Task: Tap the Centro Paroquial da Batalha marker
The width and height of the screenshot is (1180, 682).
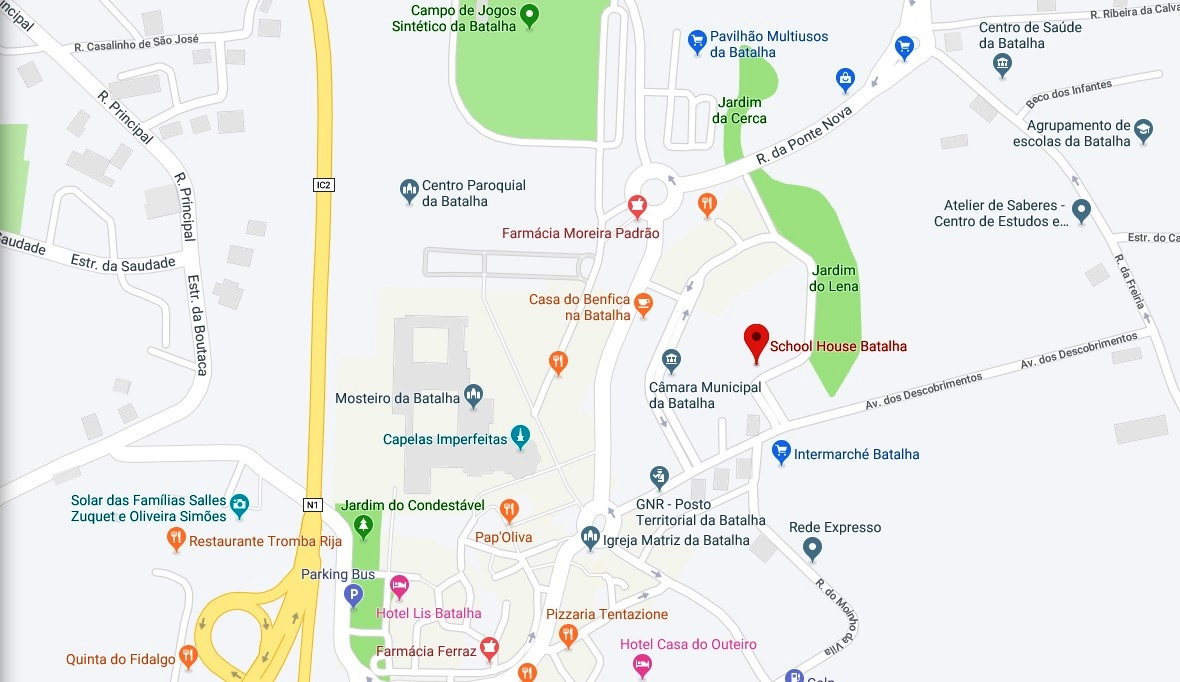Action: (x=408, y=191)
